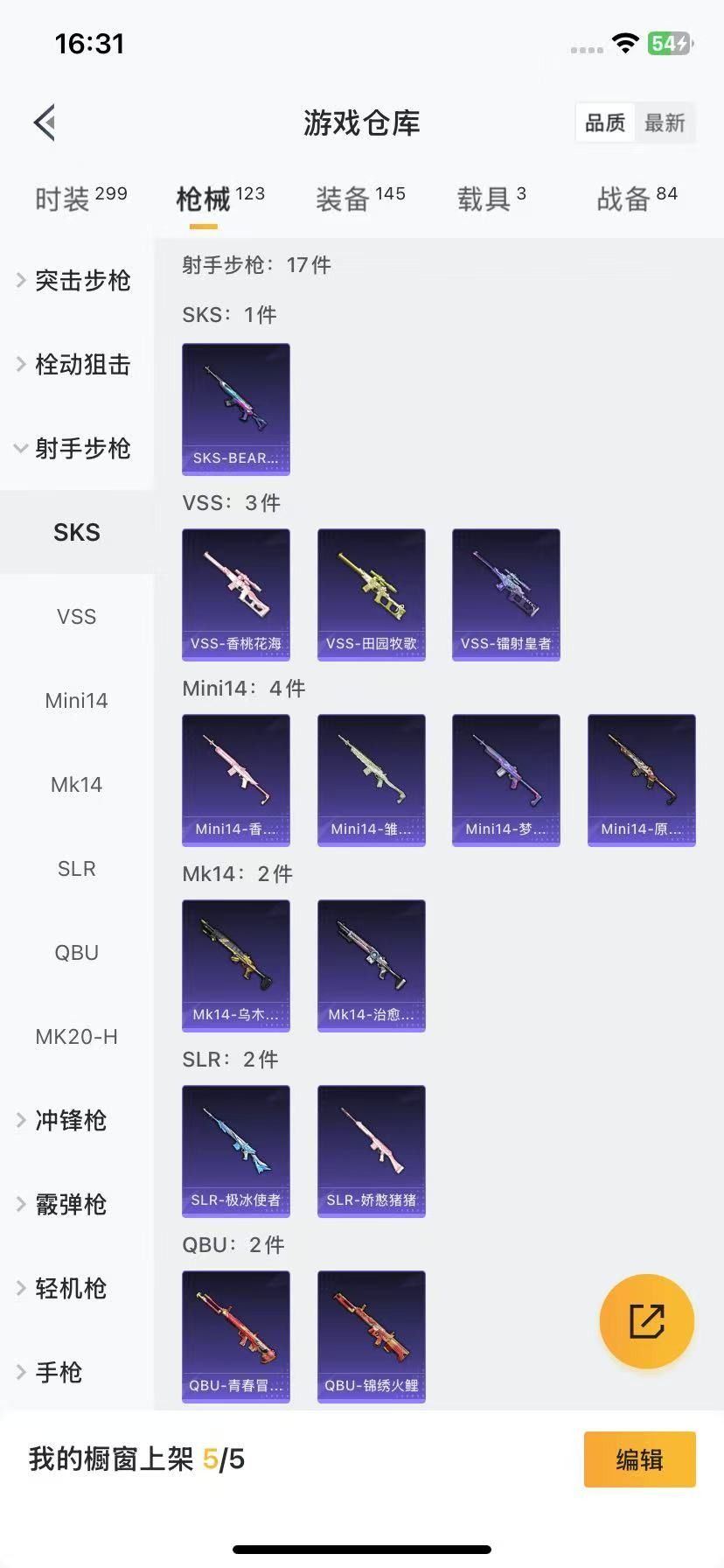Open the SLR-极冰使者 skin
Image resolution: width=724 pixels, height=1568 pixels.
coord(236,1151)
